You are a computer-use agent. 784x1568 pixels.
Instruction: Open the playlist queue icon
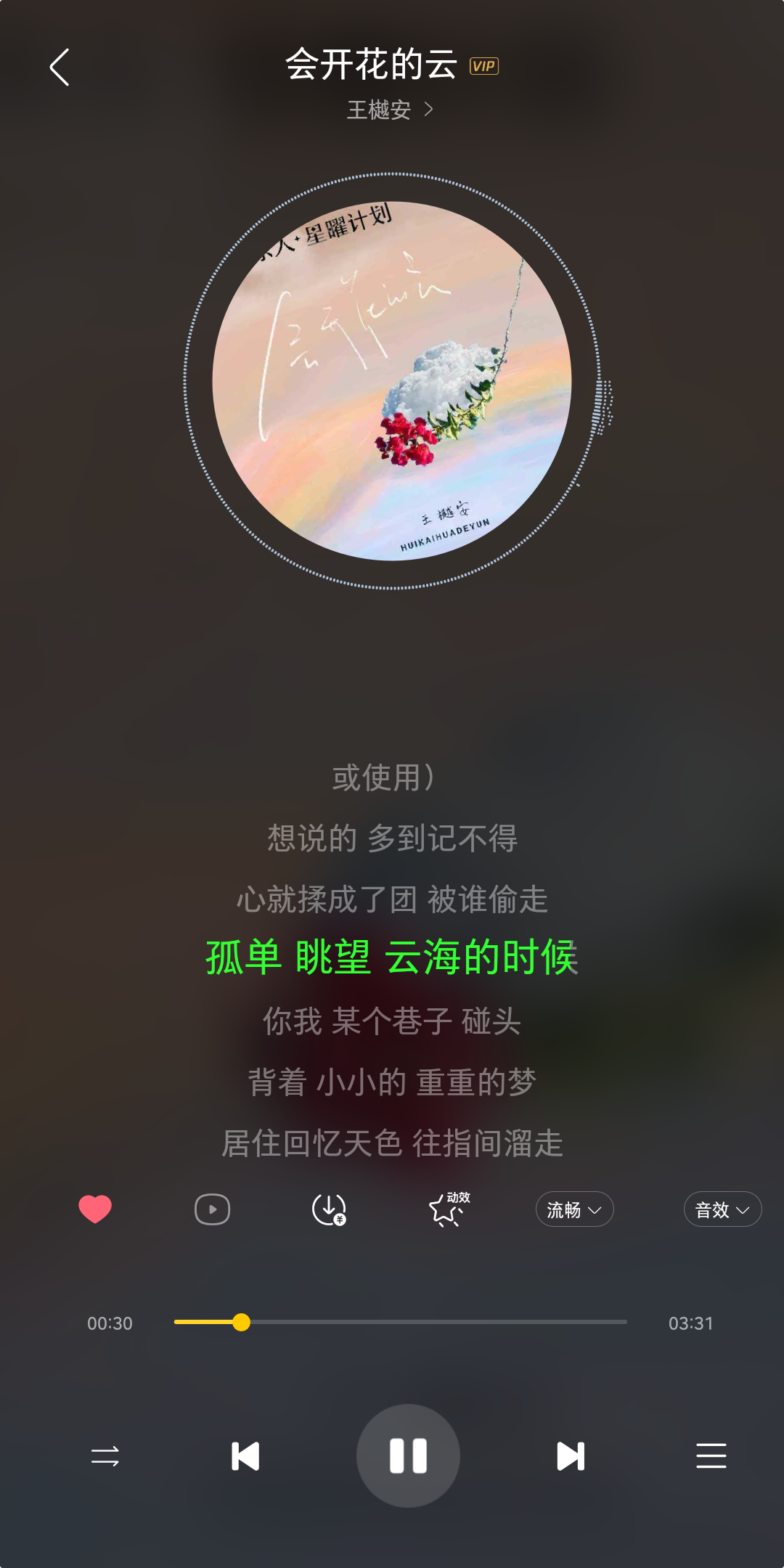(711, 1456)
